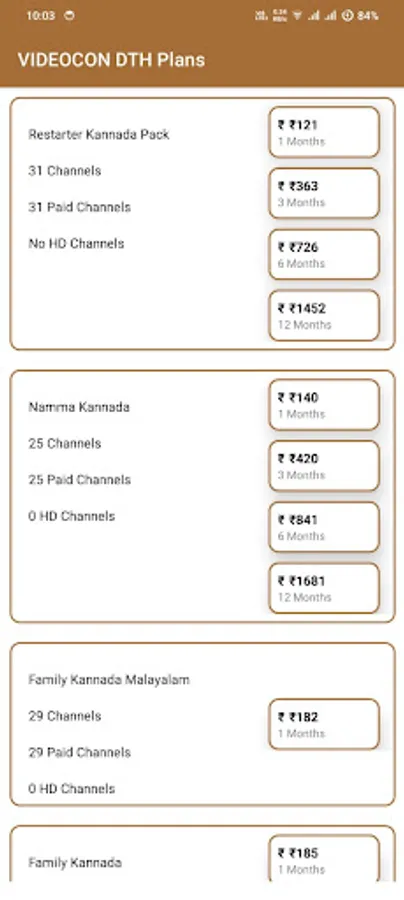Screen dimensions: 404x900
Task: Pick the ₹1681 12 Months option
Action: pos(324,588)
